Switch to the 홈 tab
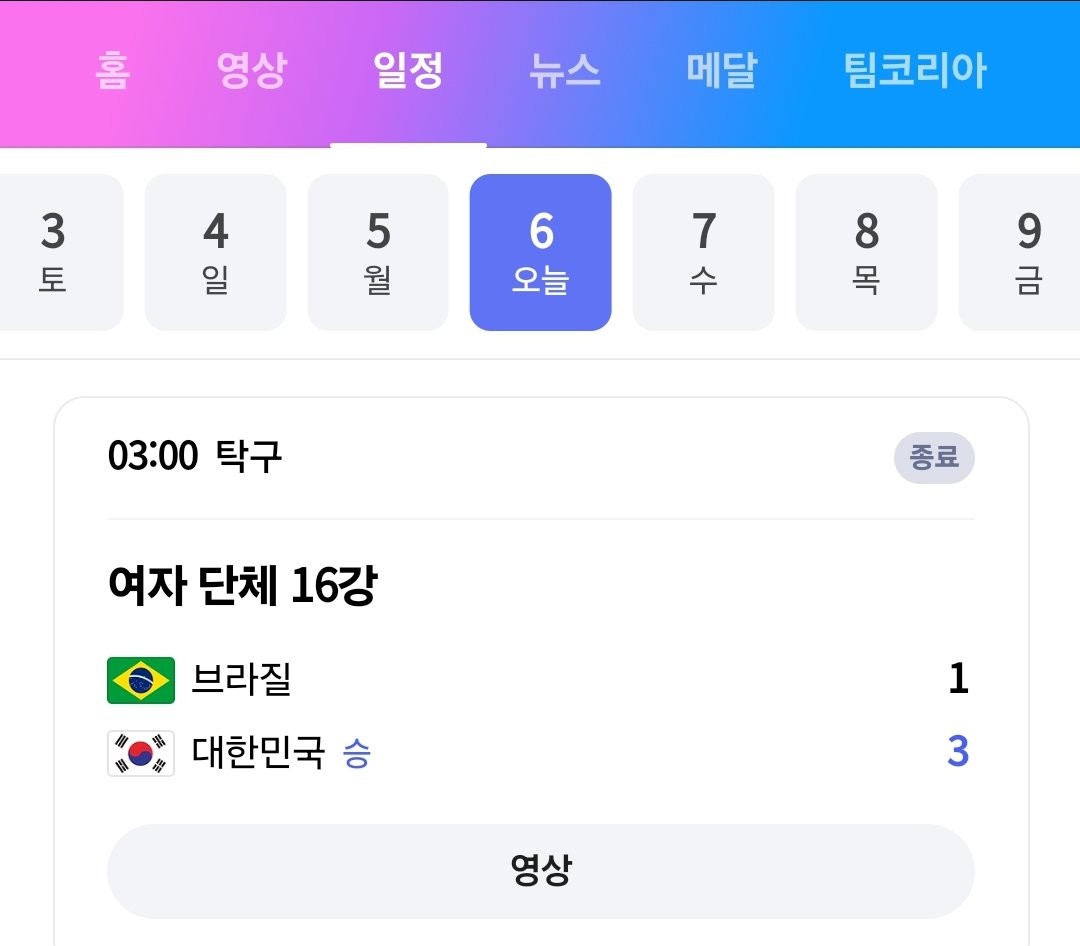This screenshot has height=946, width=1080. [113, 72]
